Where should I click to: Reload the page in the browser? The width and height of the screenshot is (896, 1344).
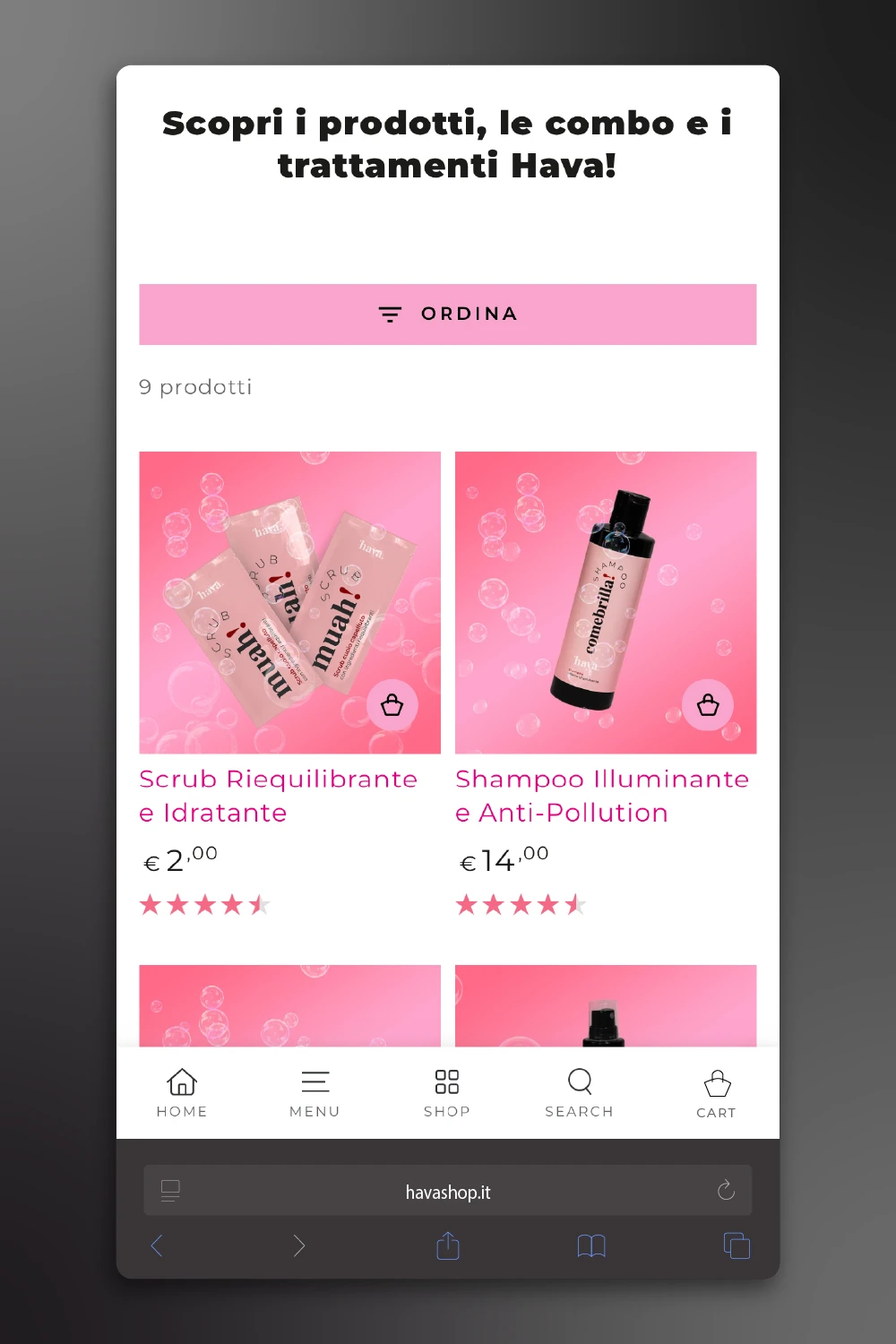click(x=726, y=1190)
